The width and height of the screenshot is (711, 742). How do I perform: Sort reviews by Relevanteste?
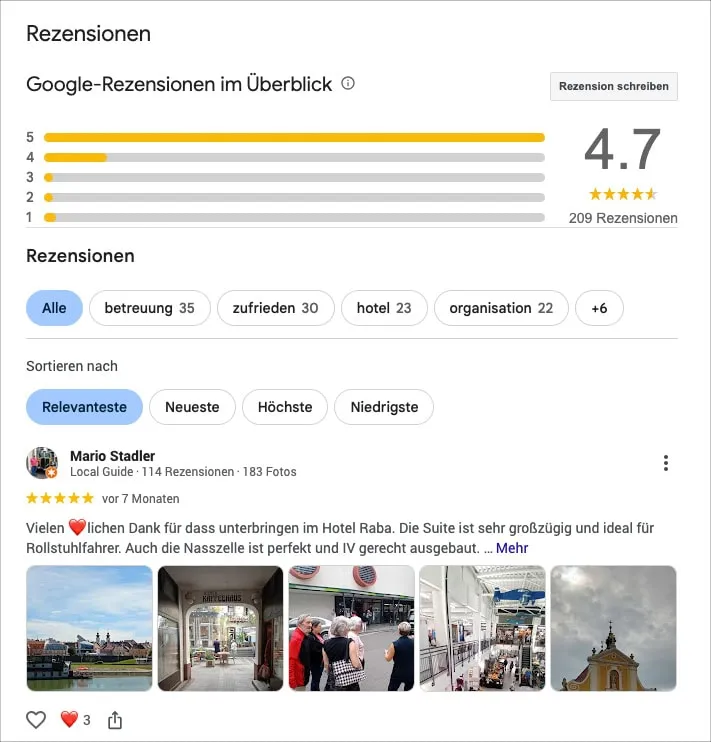84,407
